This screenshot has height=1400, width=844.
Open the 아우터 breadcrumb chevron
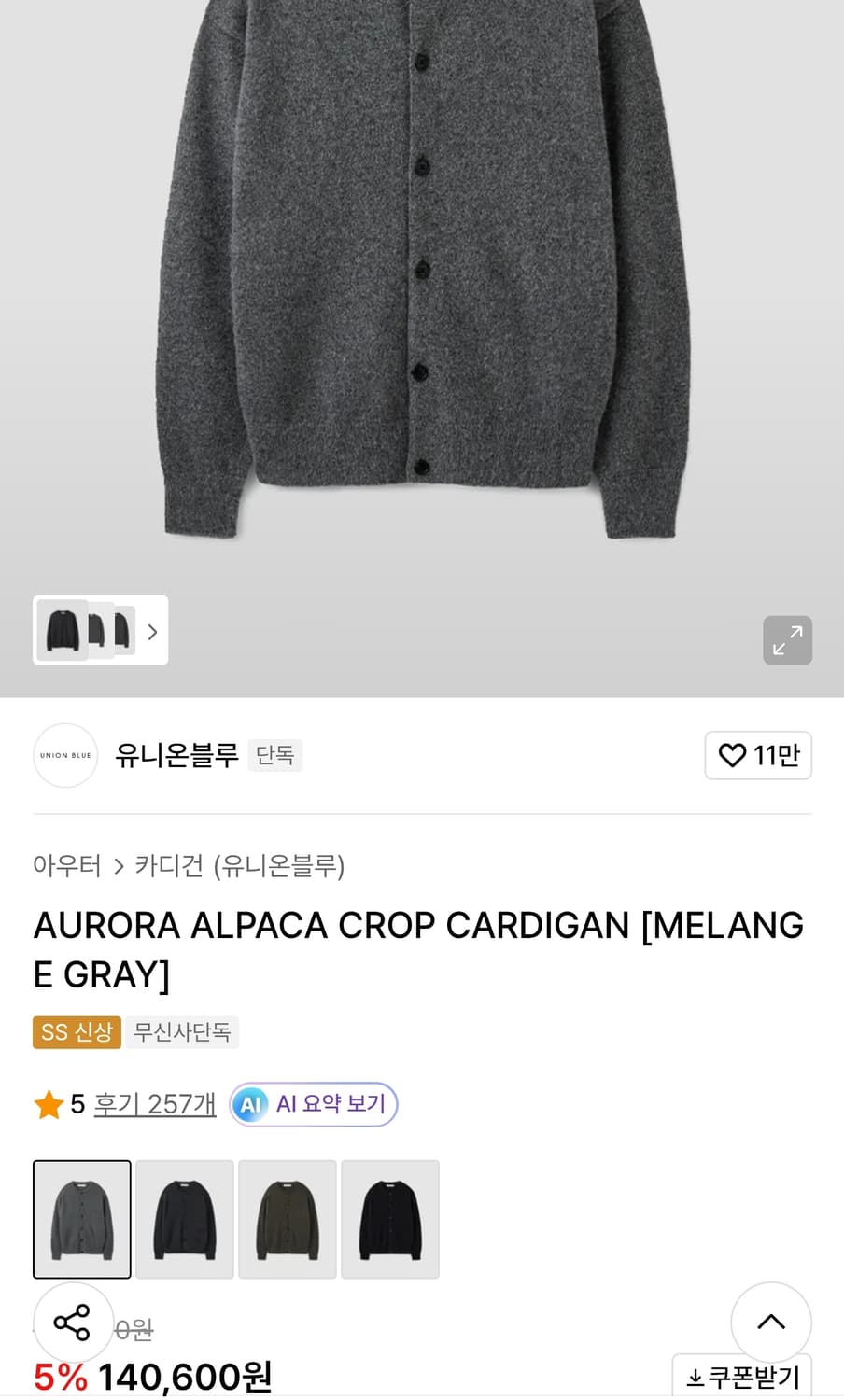(x=120, y=866)
